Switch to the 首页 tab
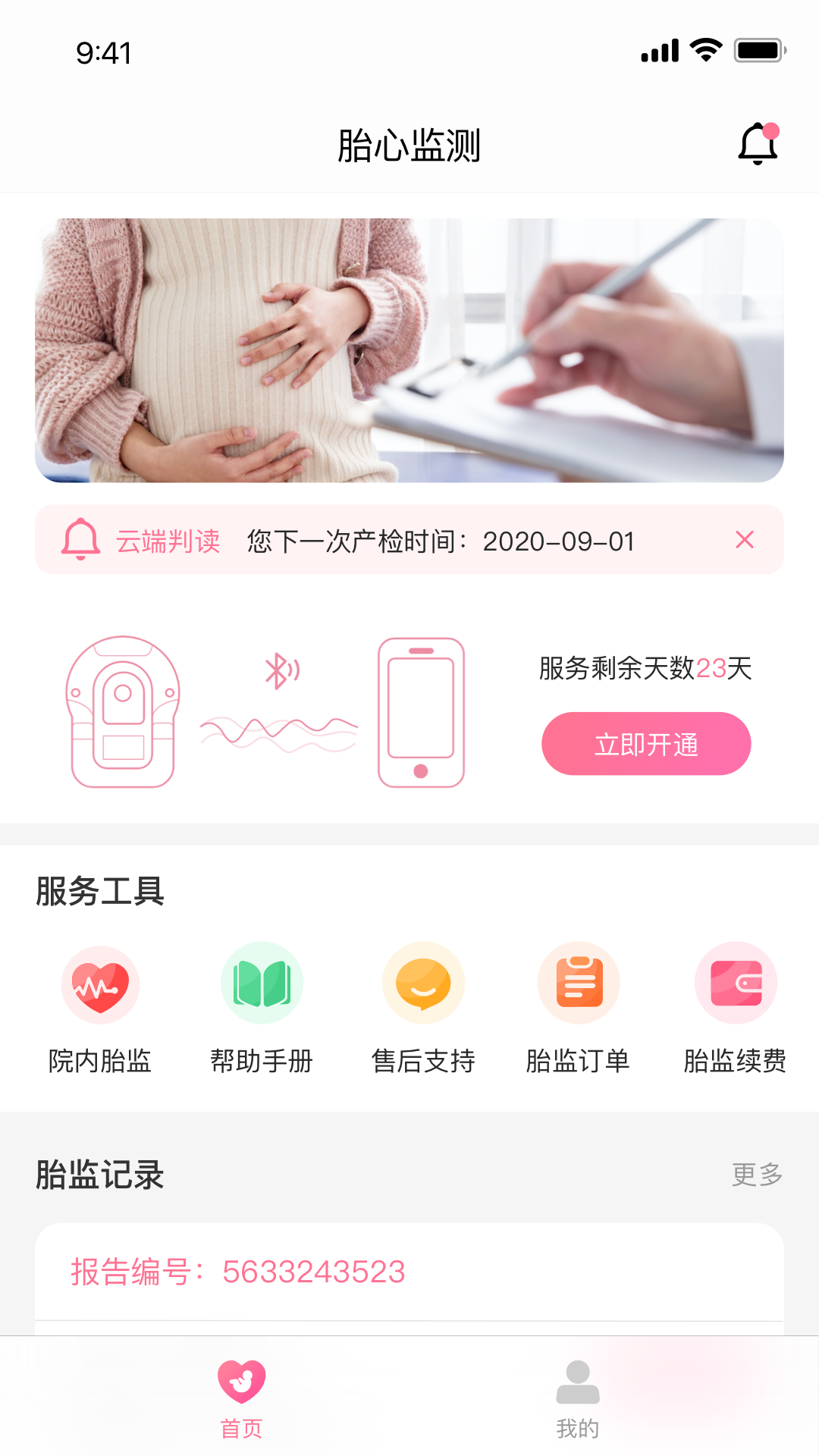This screenshot has width=819, height=1456. (x=241, y=1397)
